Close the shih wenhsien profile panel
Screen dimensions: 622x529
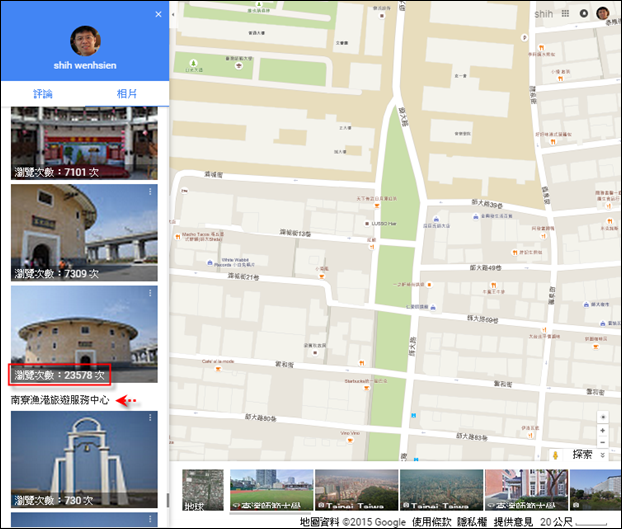(x=158, y=15)
